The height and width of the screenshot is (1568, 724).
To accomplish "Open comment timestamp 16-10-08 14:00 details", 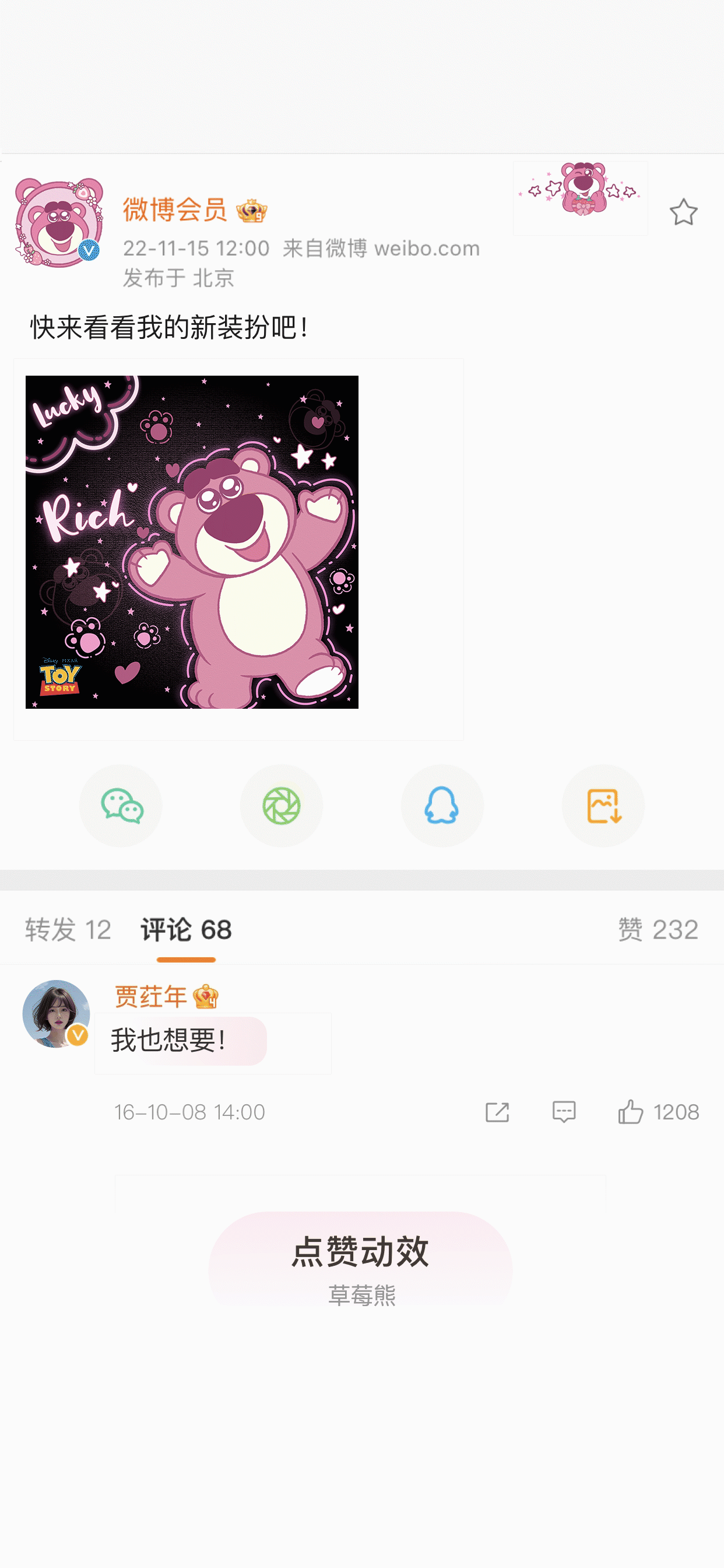I will pyautogui.click(x=189, y=1111).
